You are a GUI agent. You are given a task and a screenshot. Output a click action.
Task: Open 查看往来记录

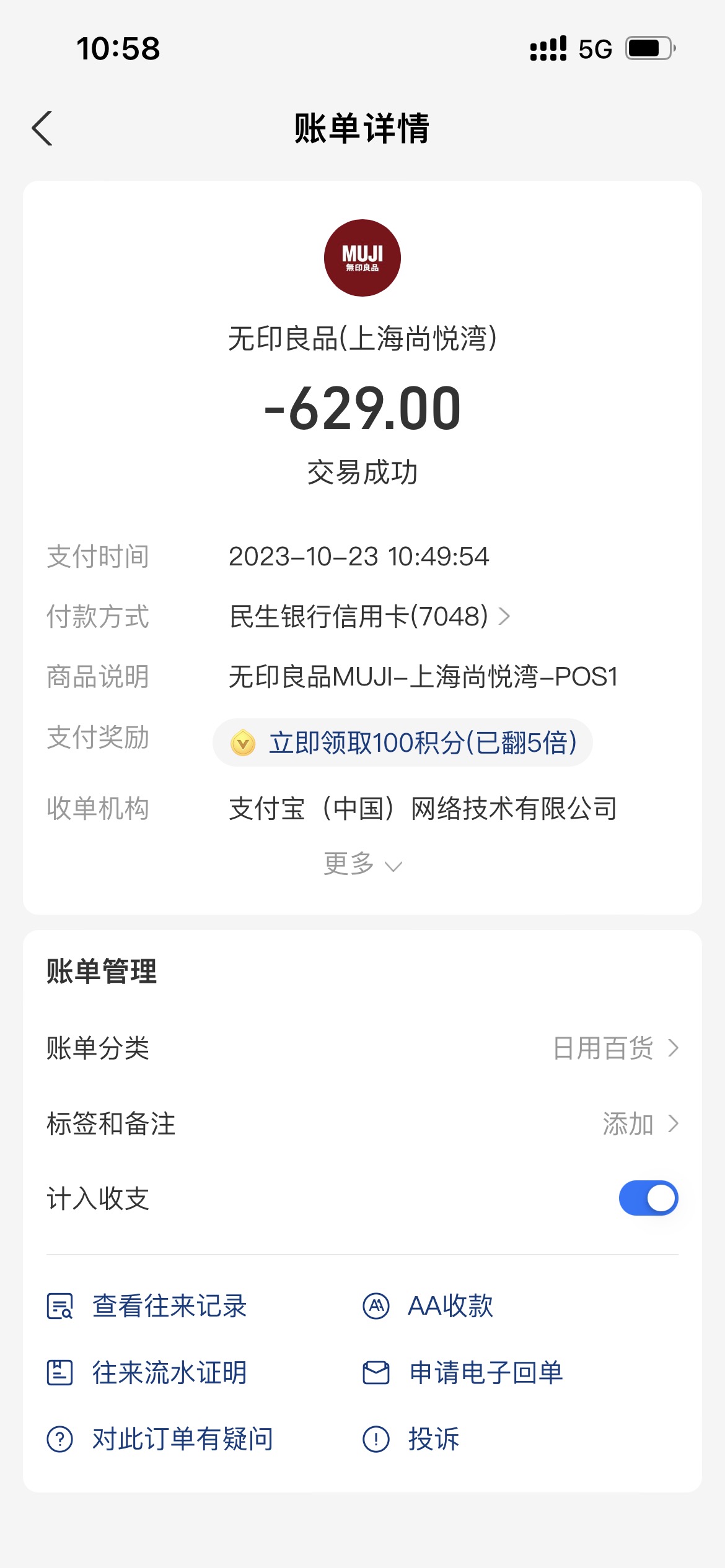pyautogui.click(x=147, y=1305)
